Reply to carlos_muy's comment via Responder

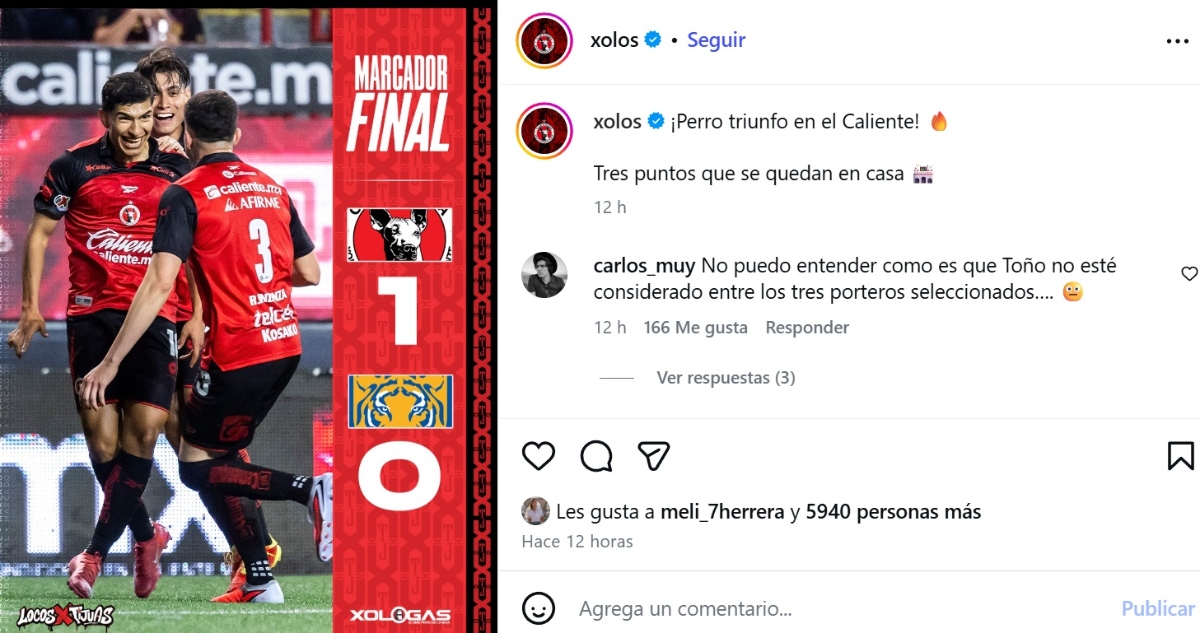point(807,327)
